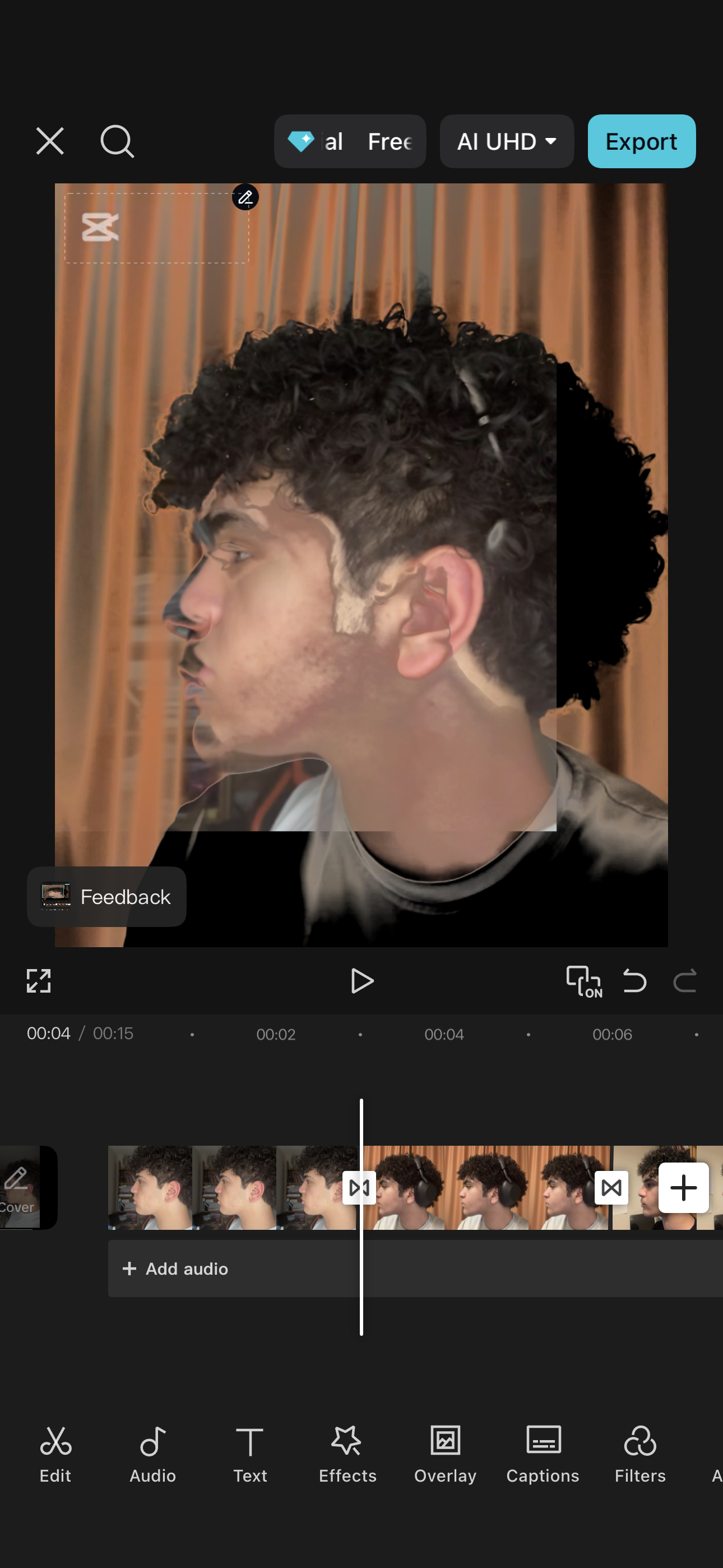Play the video preview
This screenshot has width=723, height=1568.
361,981
